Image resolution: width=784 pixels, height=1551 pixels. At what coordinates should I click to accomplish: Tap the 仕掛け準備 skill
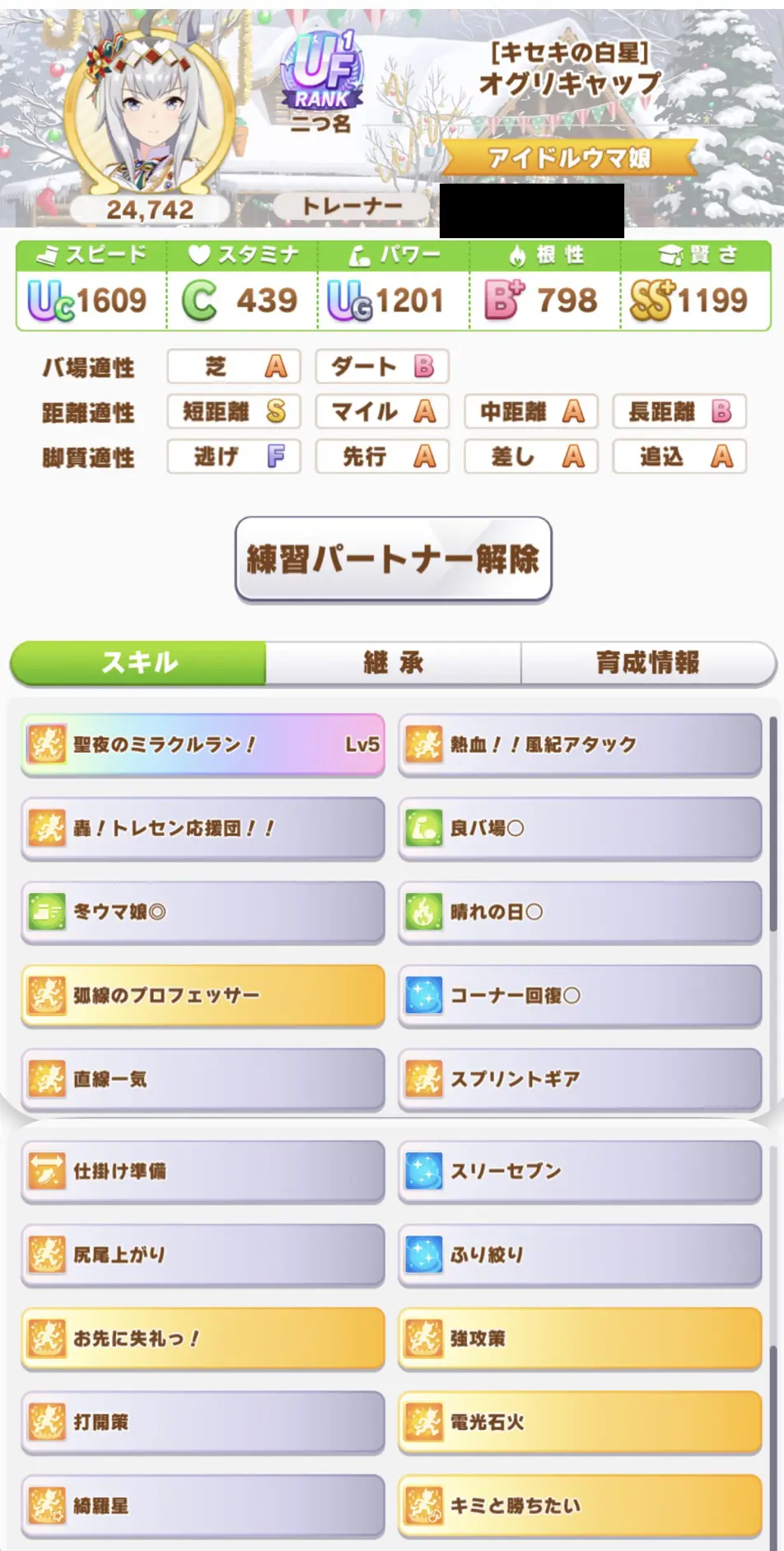point(203,1171)
